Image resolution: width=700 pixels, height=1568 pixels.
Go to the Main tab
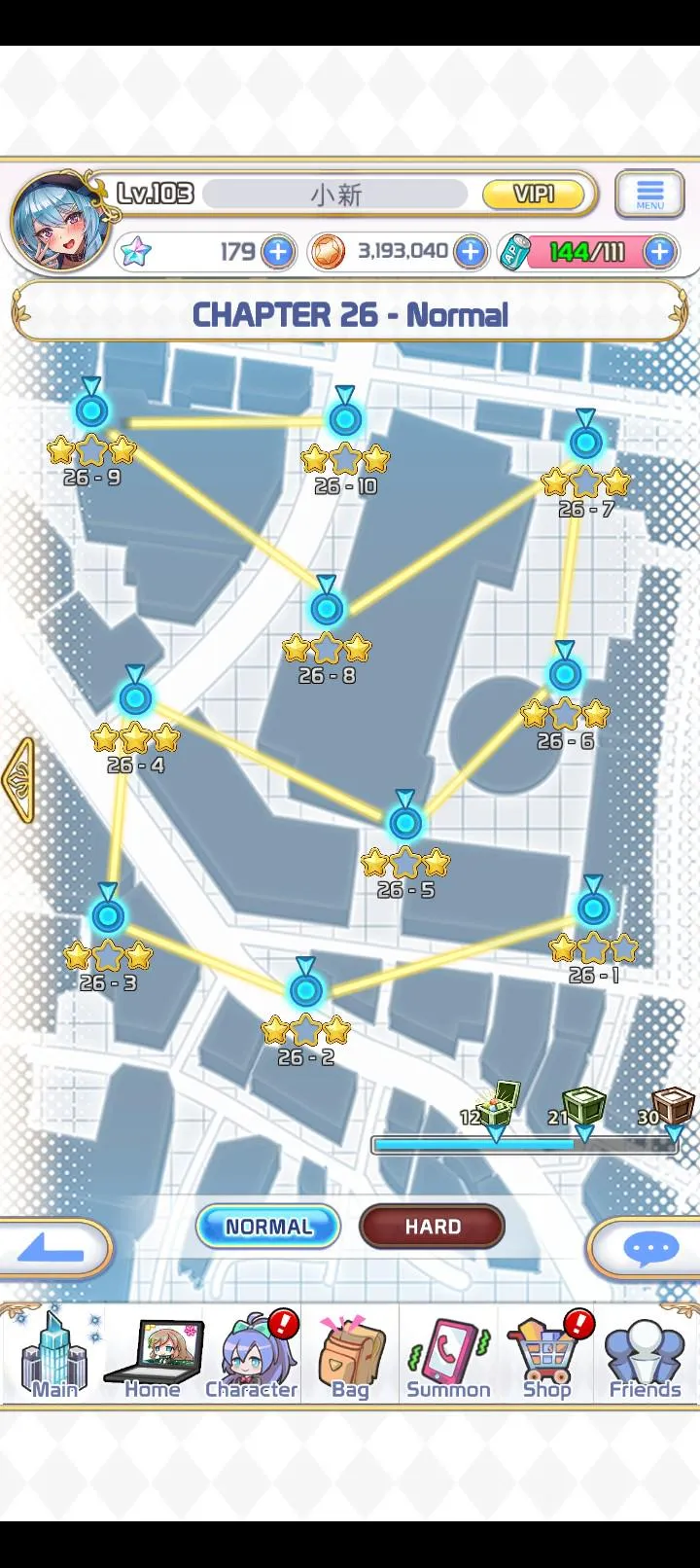pos(54,1355)
